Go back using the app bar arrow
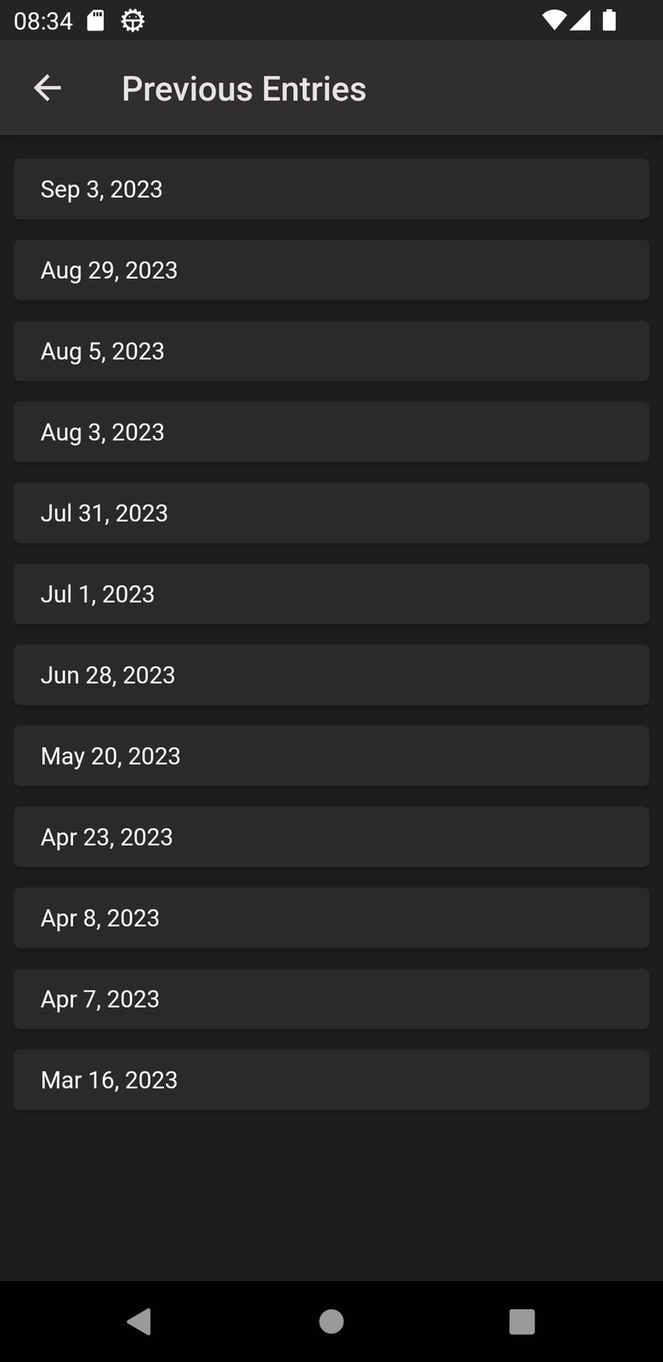Screen dimensions: 663x1362 (47, 88)
